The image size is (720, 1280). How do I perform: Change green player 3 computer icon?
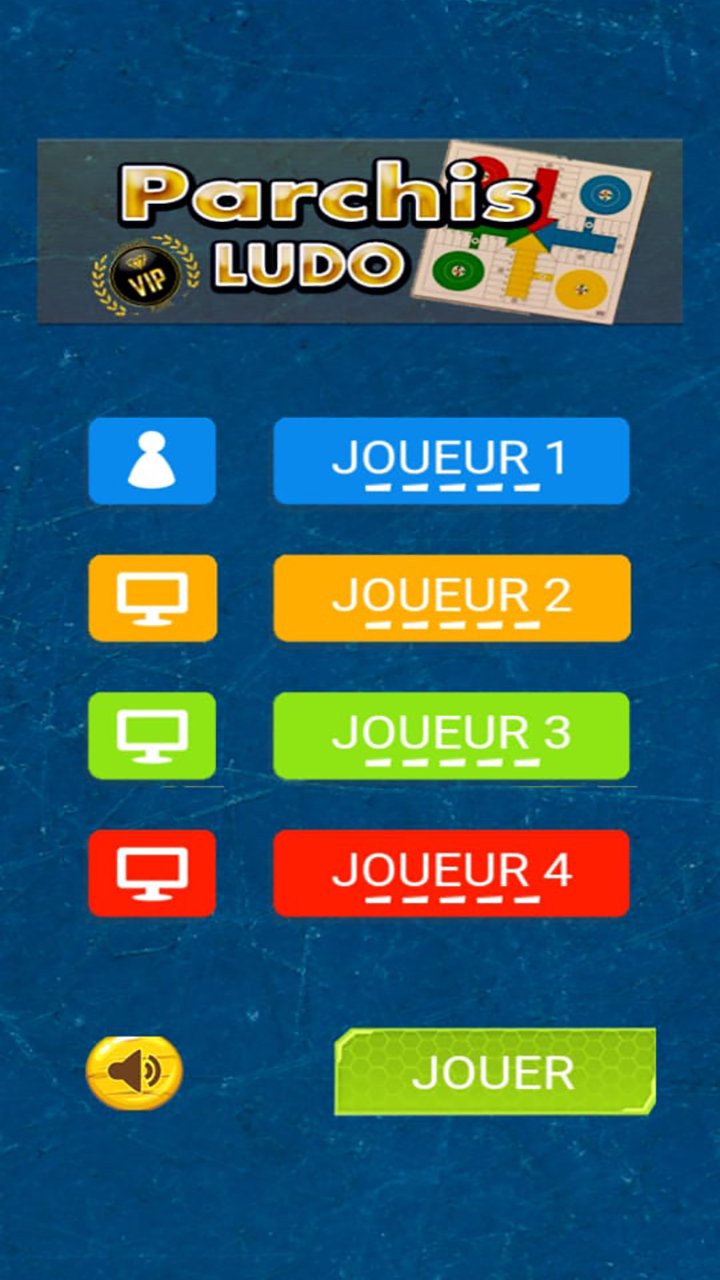point(152,735)
